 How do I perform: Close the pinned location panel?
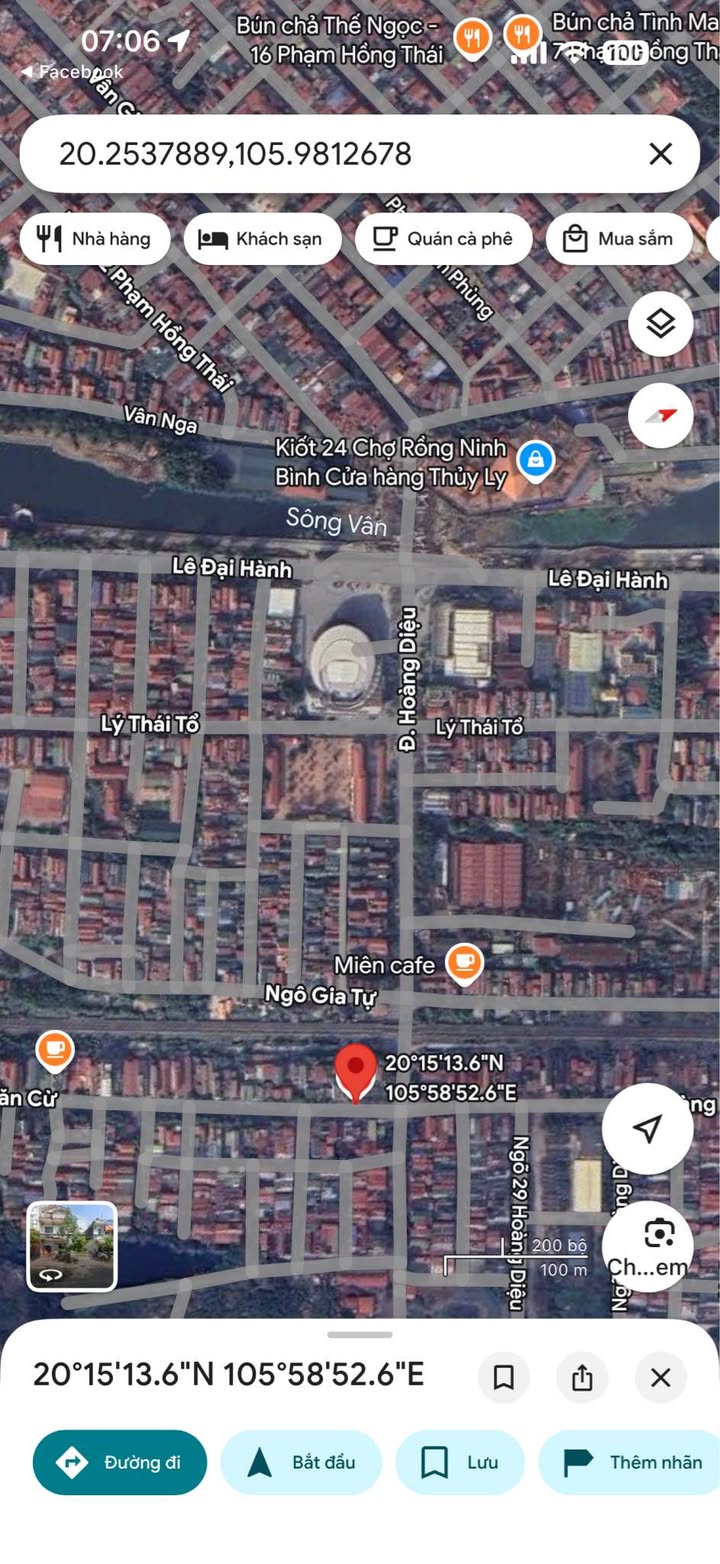660,1377
